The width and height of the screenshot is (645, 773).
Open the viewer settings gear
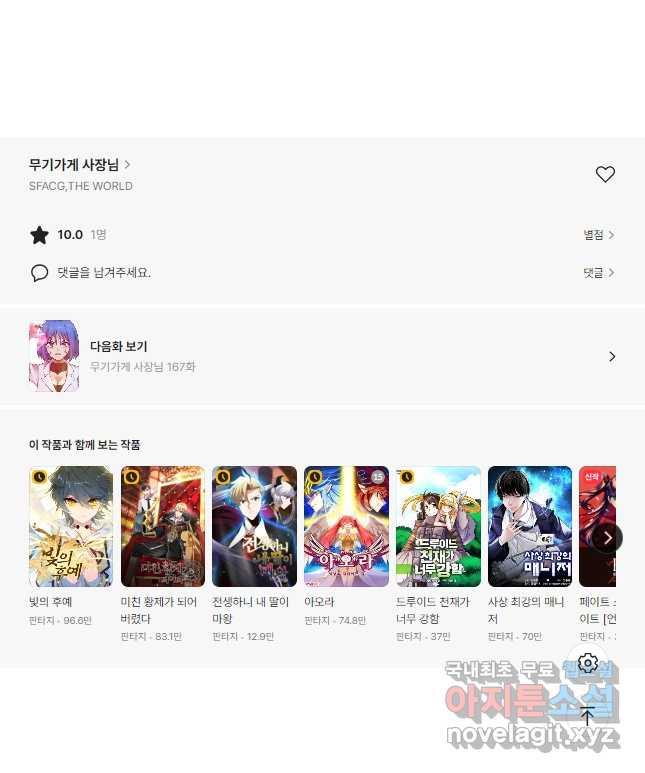click(x=588, y=663)
